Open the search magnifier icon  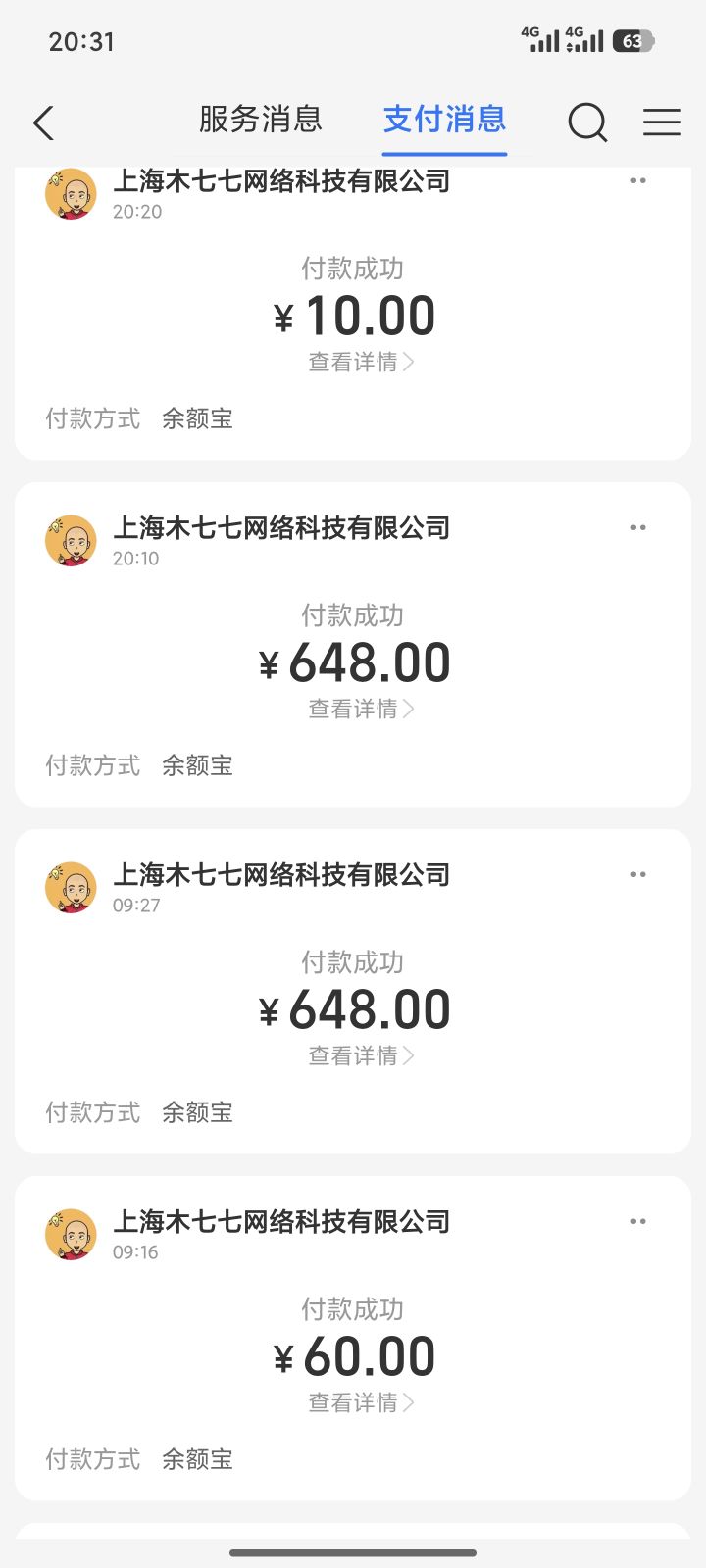[x=587, y=123]
